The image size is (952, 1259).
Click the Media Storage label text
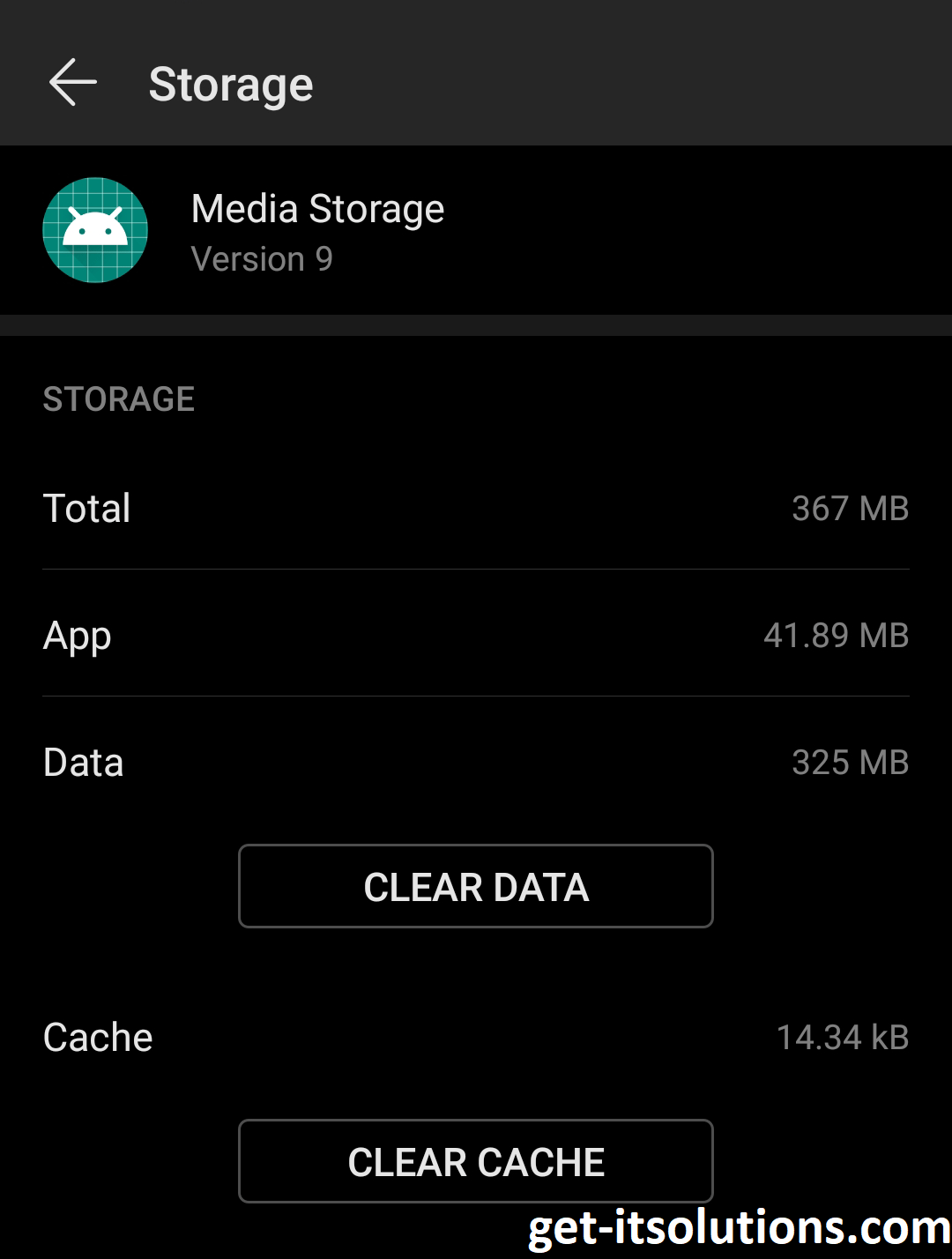pyautogui.click(x=317, y=208)
